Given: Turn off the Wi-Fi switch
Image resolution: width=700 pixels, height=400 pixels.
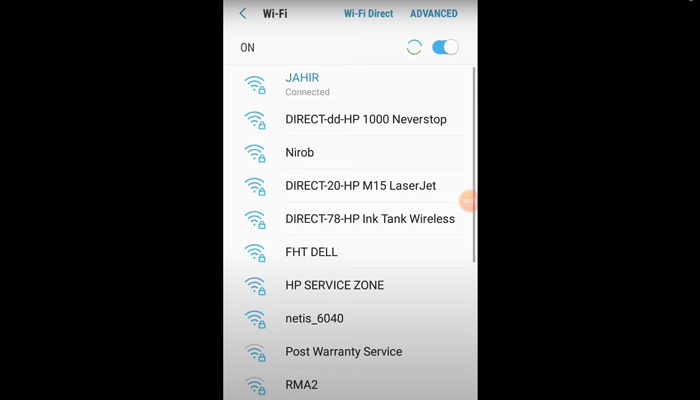Looking at the screenshot, I should pyautogui.click(x=445, y=47).
